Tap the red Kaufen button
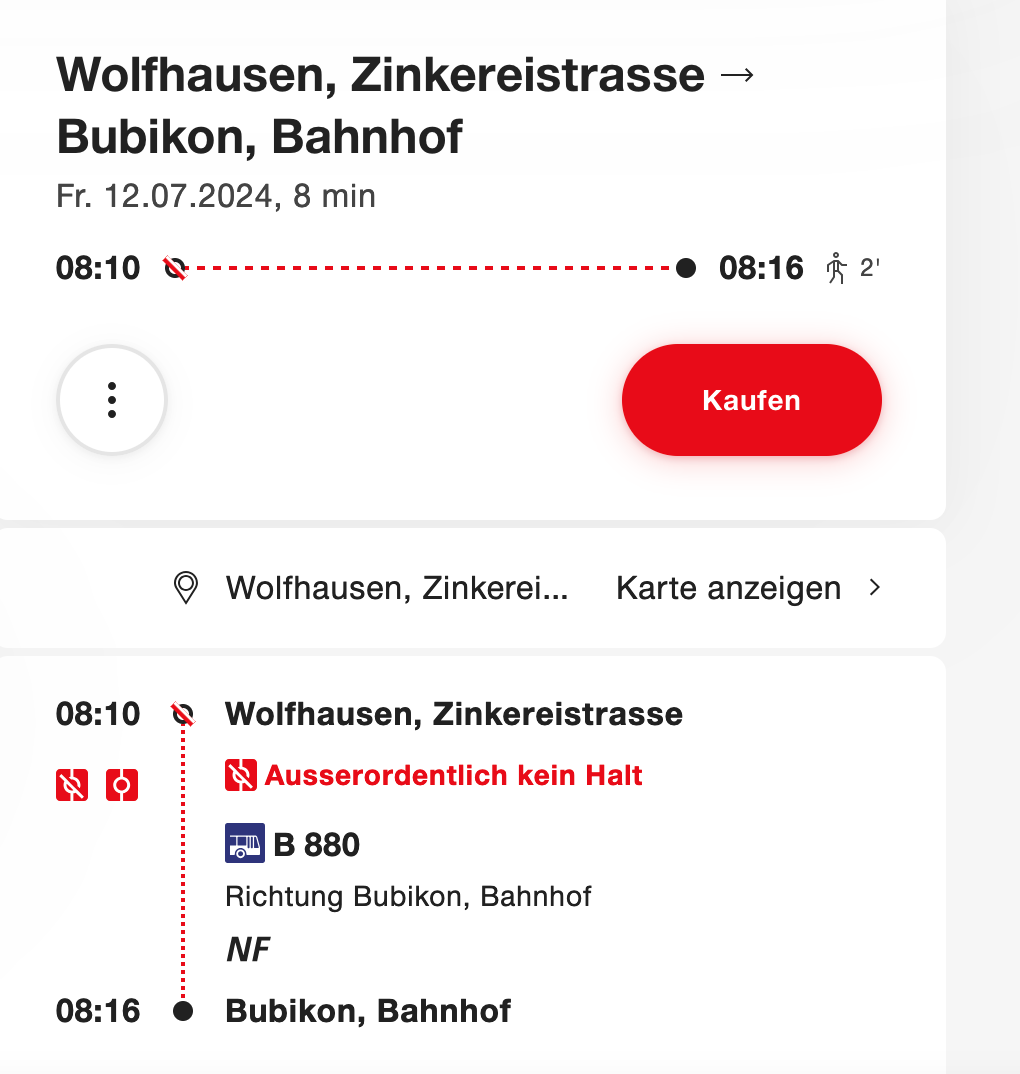This screenshot has height=1074, width=1020. click(x=751, y=400)
